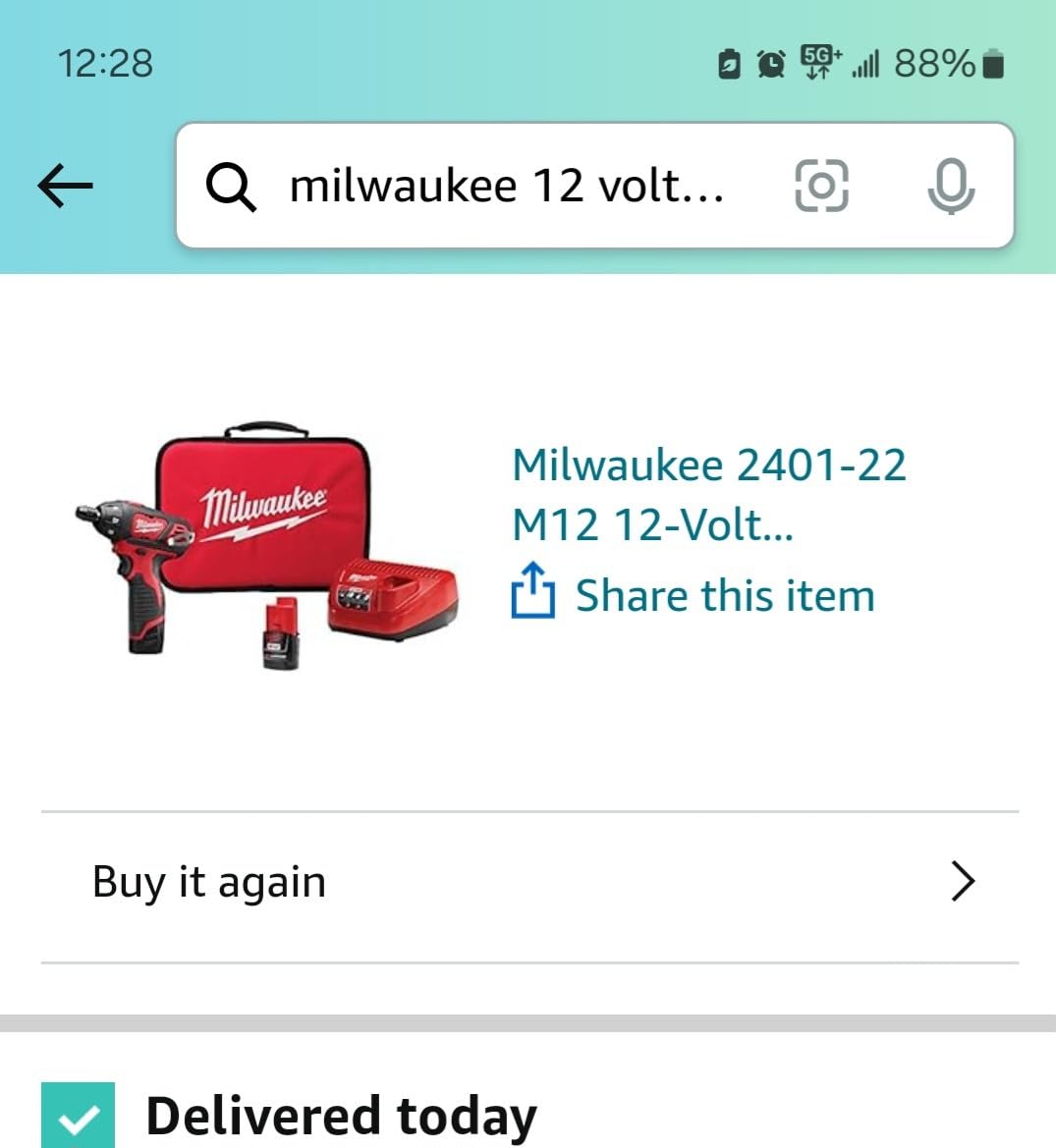Tap the search field showing milwaukee 12 volt

coord(507,187)
